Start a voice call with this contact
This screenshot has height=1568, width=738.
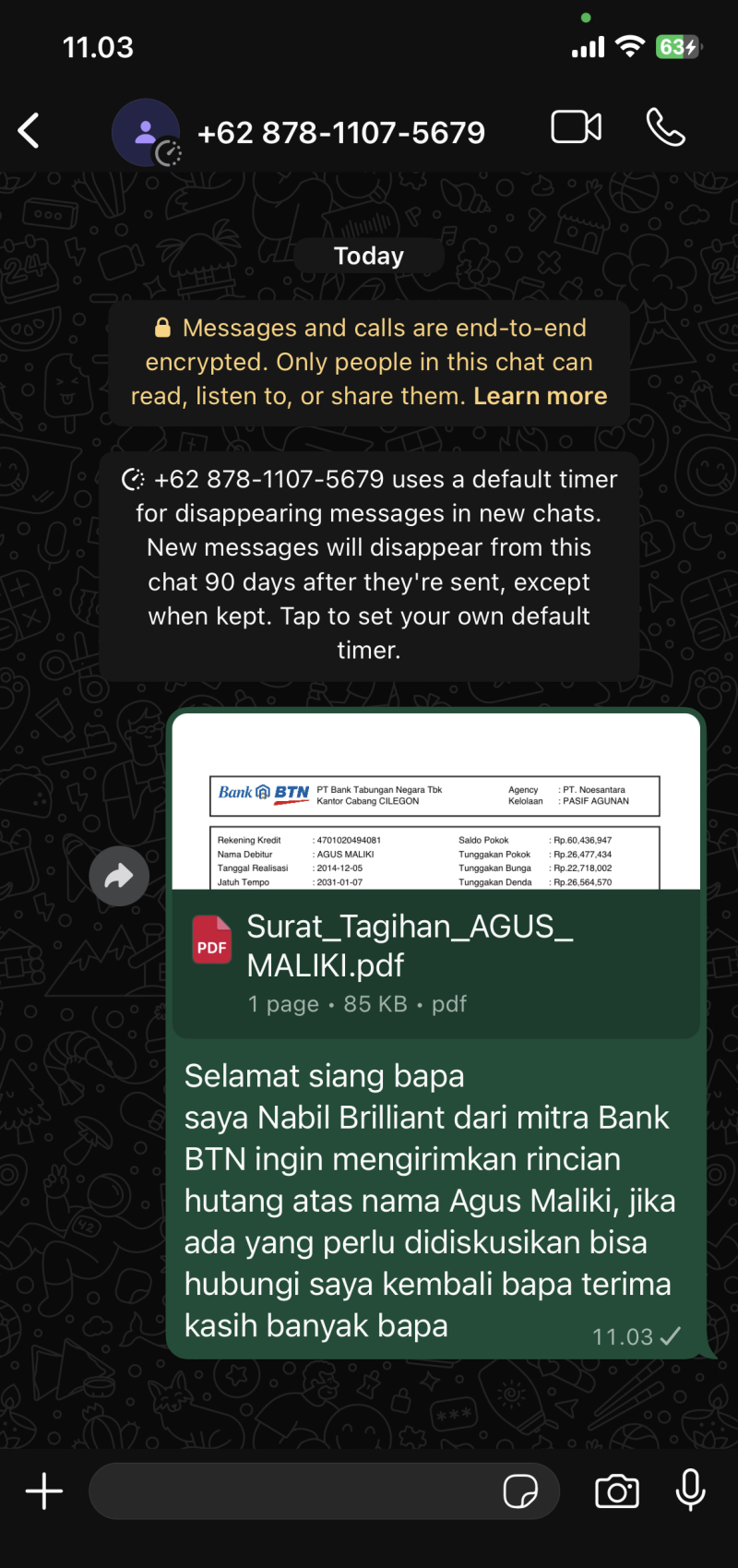[665, 127]
